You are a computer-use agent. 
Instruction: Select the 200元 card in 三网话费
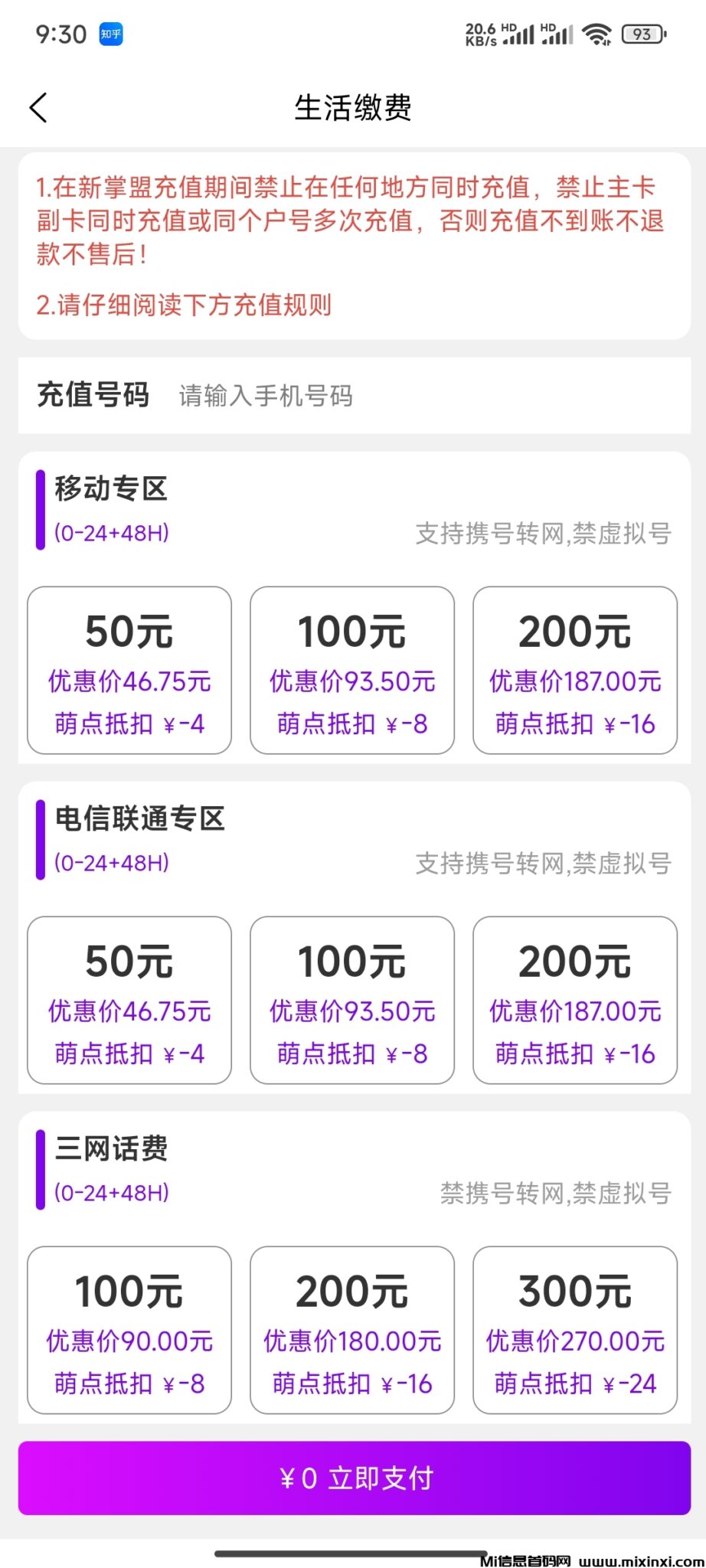[x=351, y=1332]
